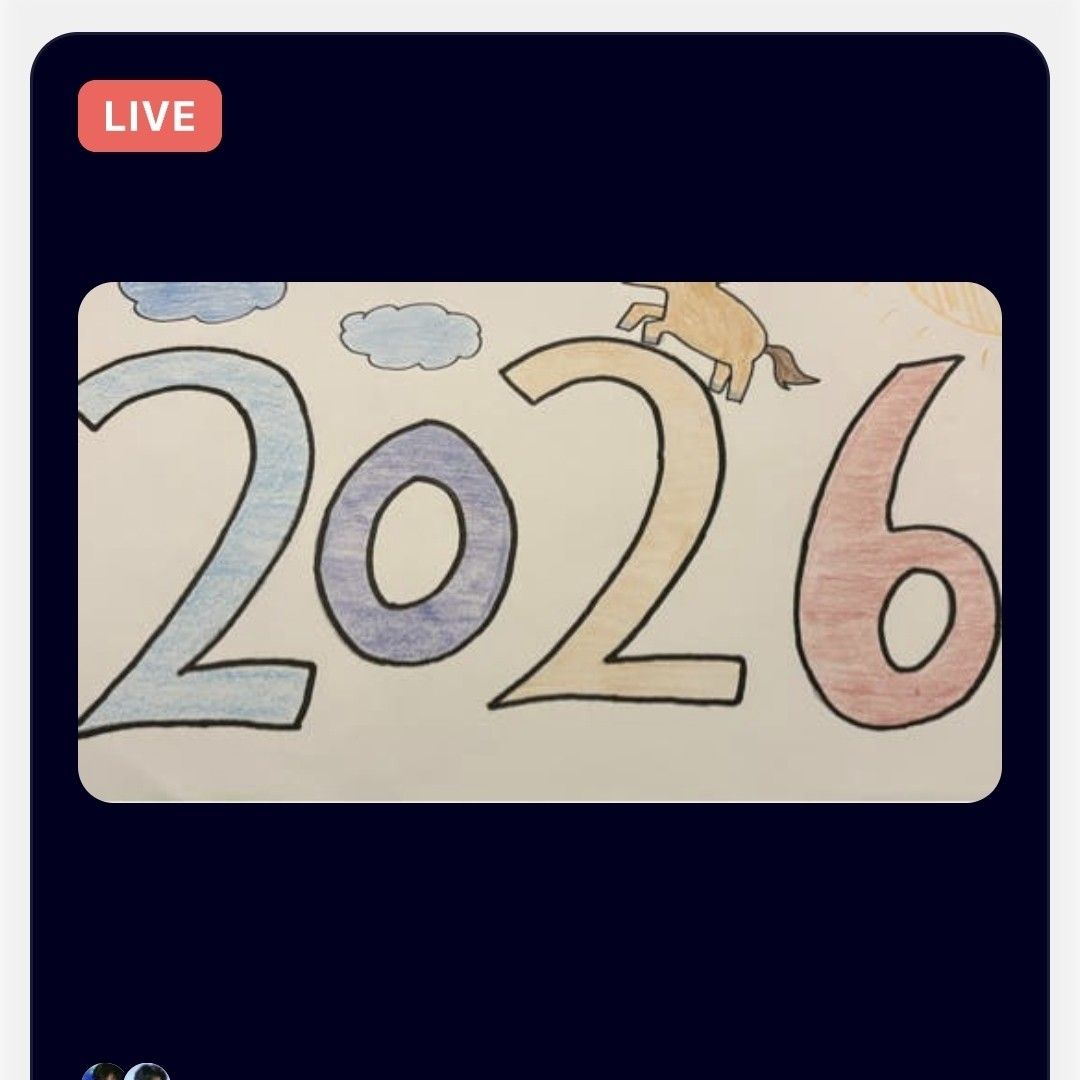This screenshot has height=1080, width=1080.
Task: Open the 2026 drawing live card
Action: (540, 541)
